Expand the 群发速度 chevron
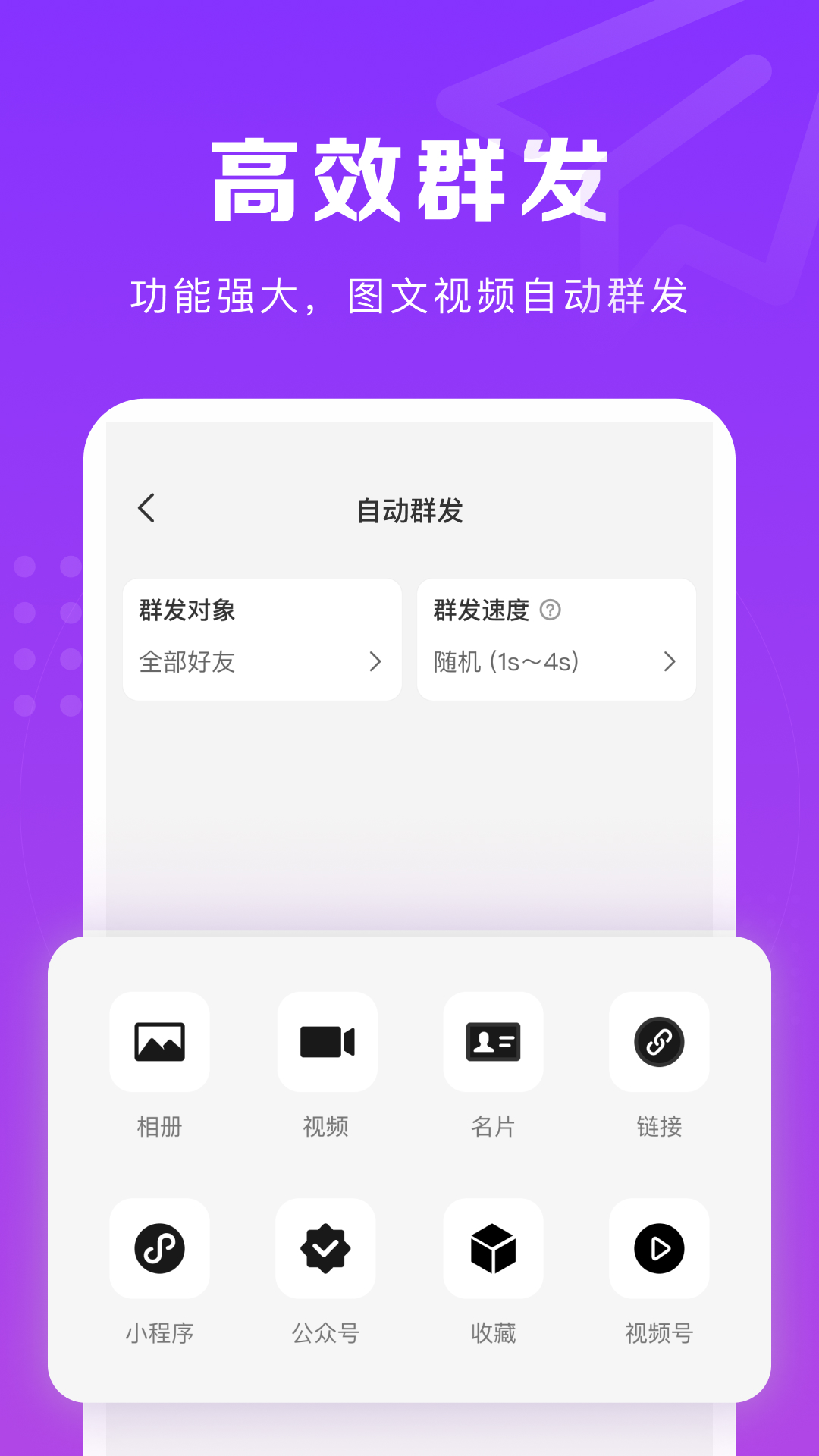The height and width of the screenshot is (1456, 819). [670, 662]
